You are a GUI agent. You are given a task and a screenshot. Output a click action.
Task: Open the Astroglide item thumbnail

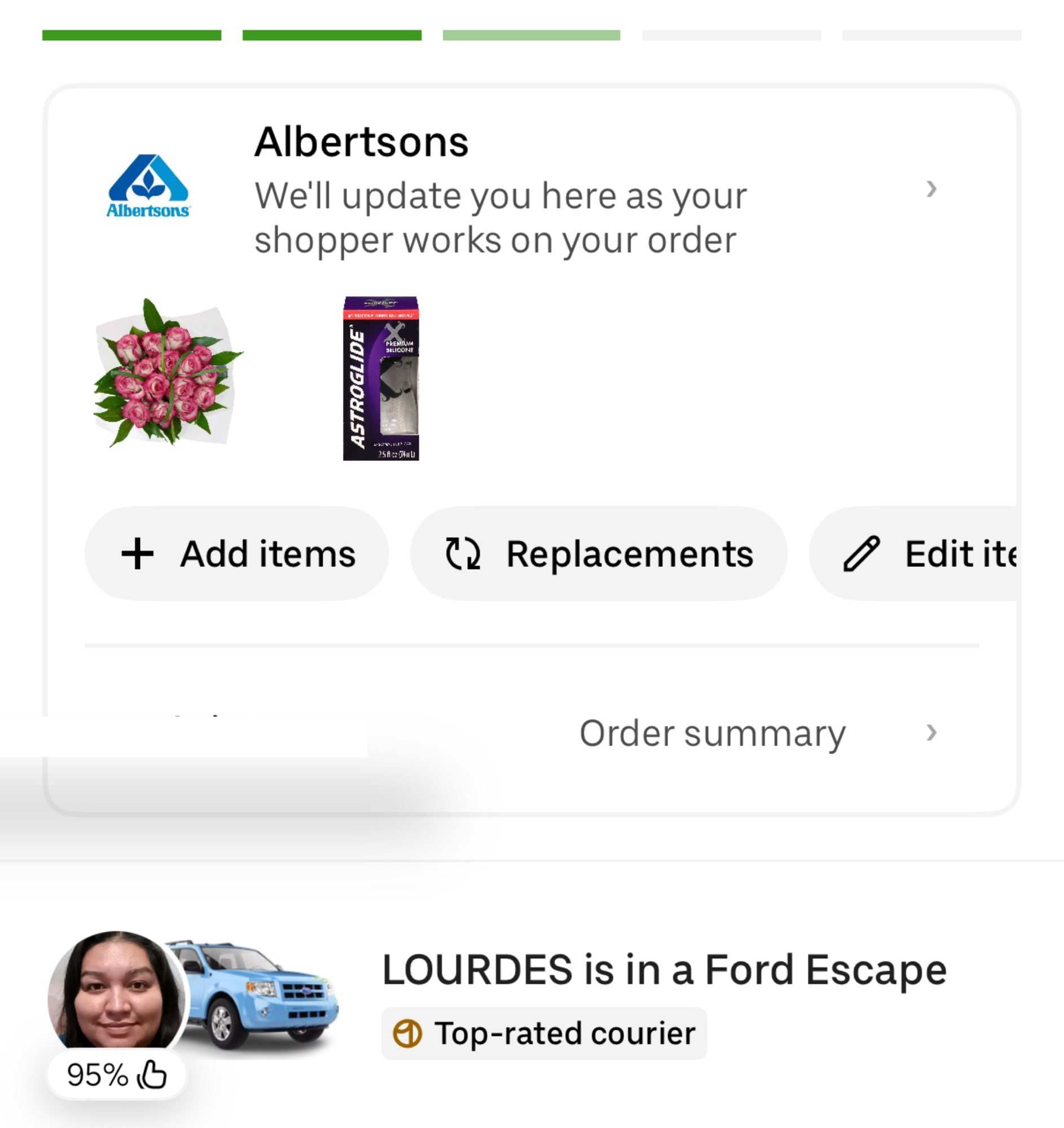(x=381, y=378)
